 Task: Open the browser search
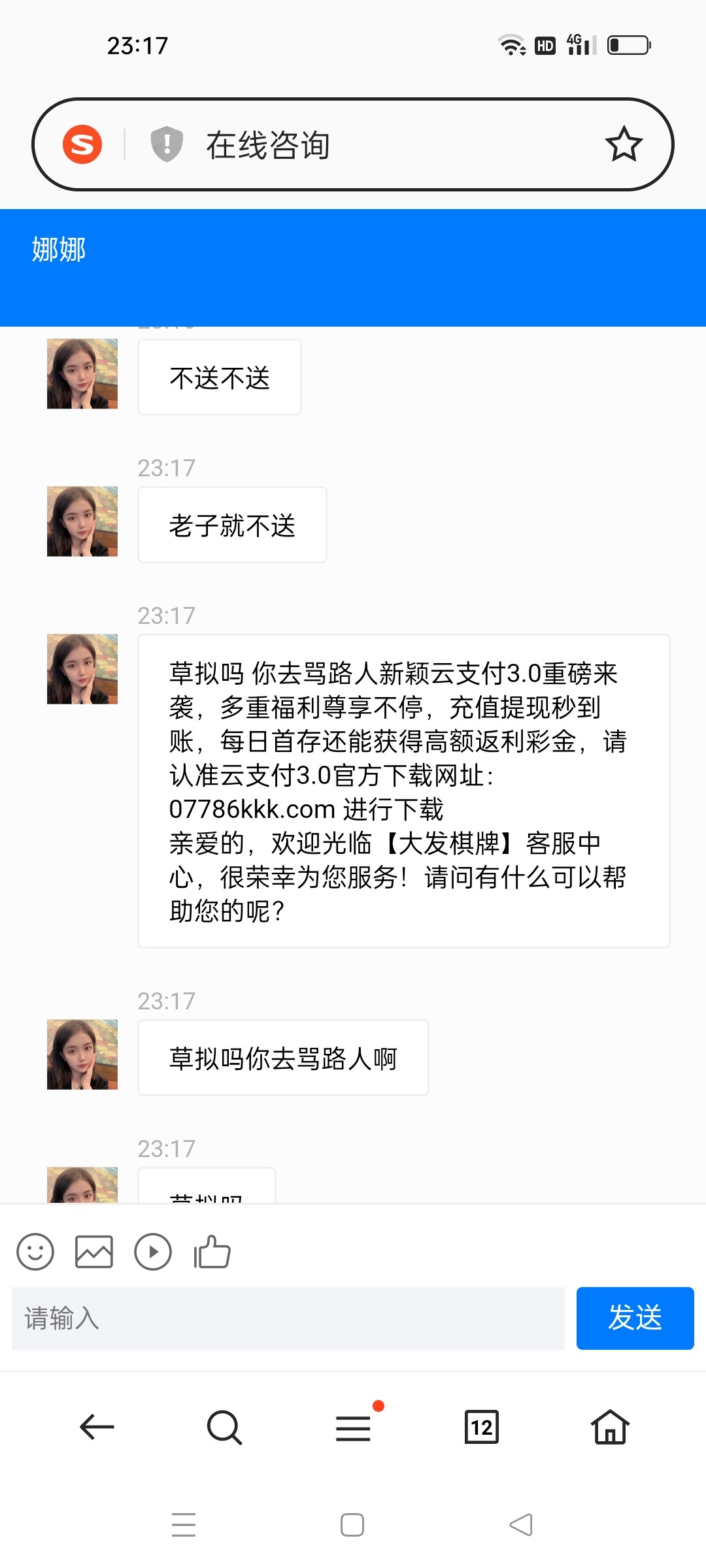(x=224, y=1427)
